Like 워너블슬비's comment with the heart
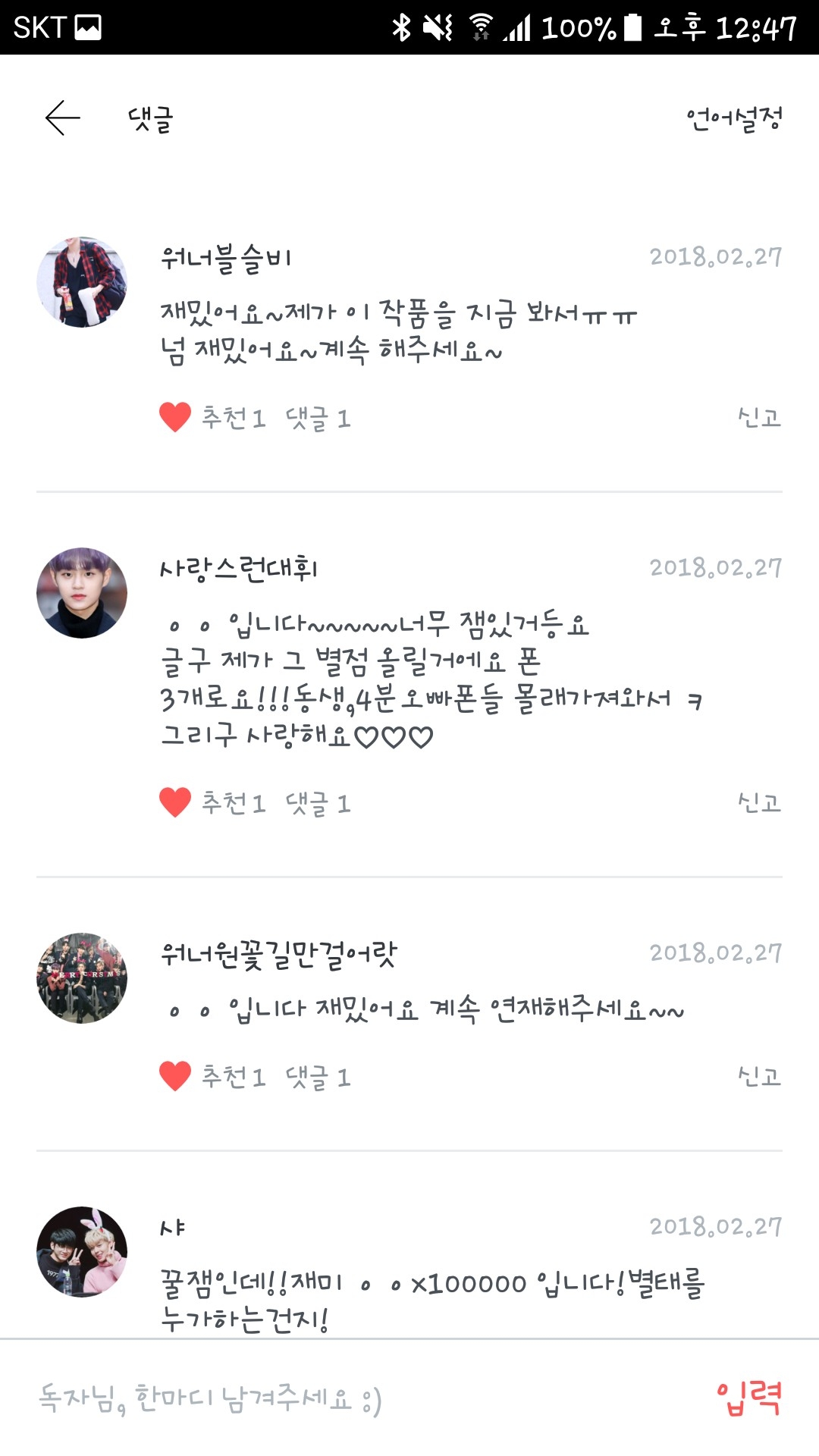819x1456 pixels. click(x=175, y=417)
